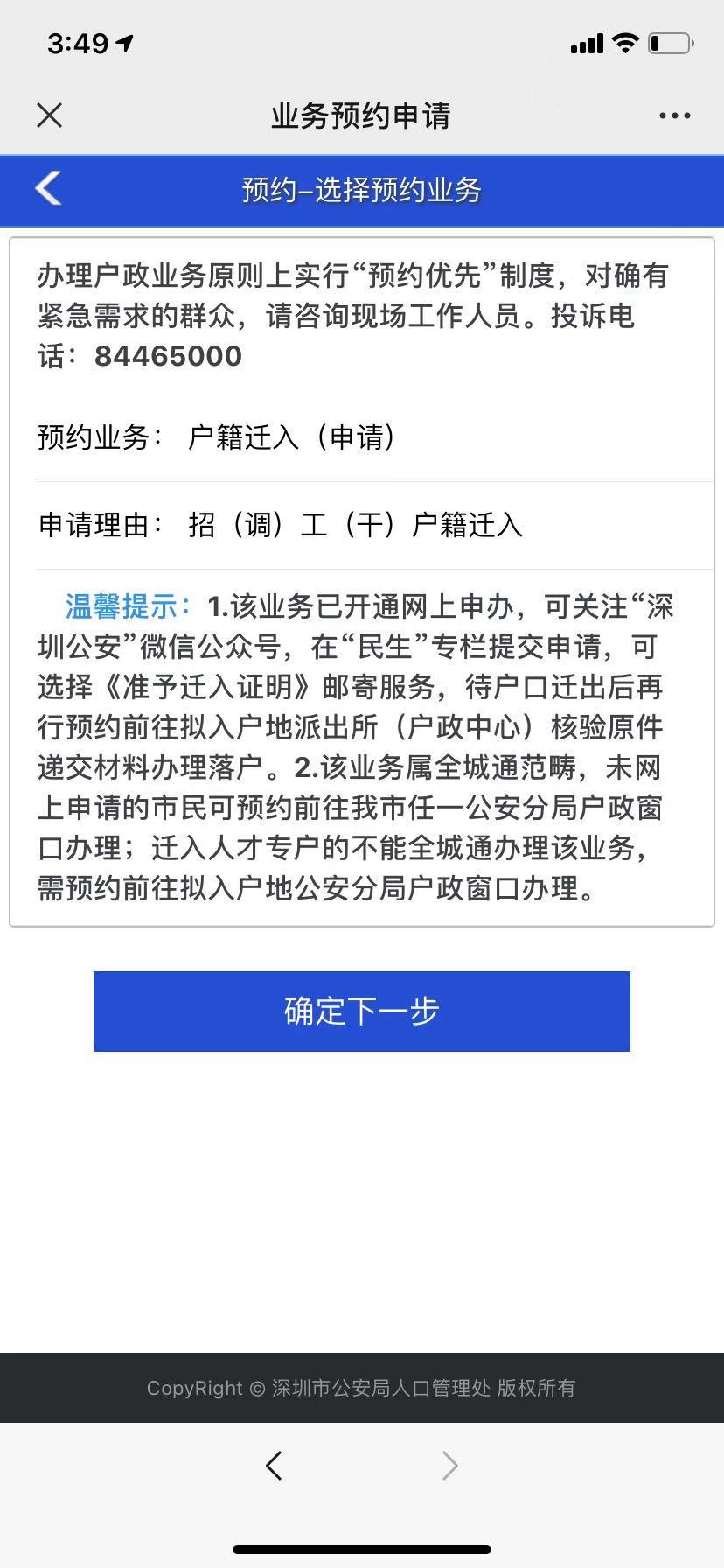Tap the home indicator bar at bottom
This screenshot has width=724, height=1568.
[x=362, y=1550]
